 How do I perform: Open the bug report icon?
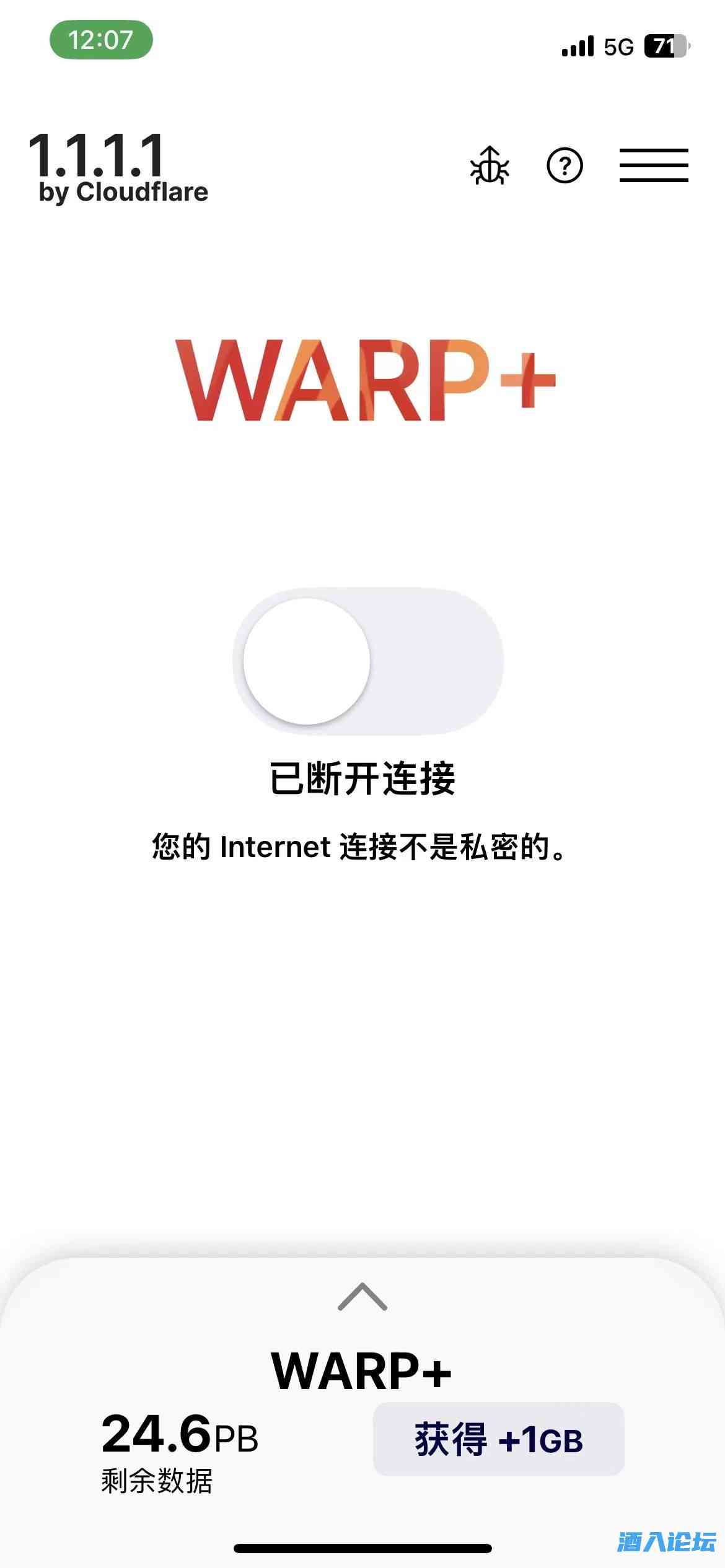(x=490, y=166)
